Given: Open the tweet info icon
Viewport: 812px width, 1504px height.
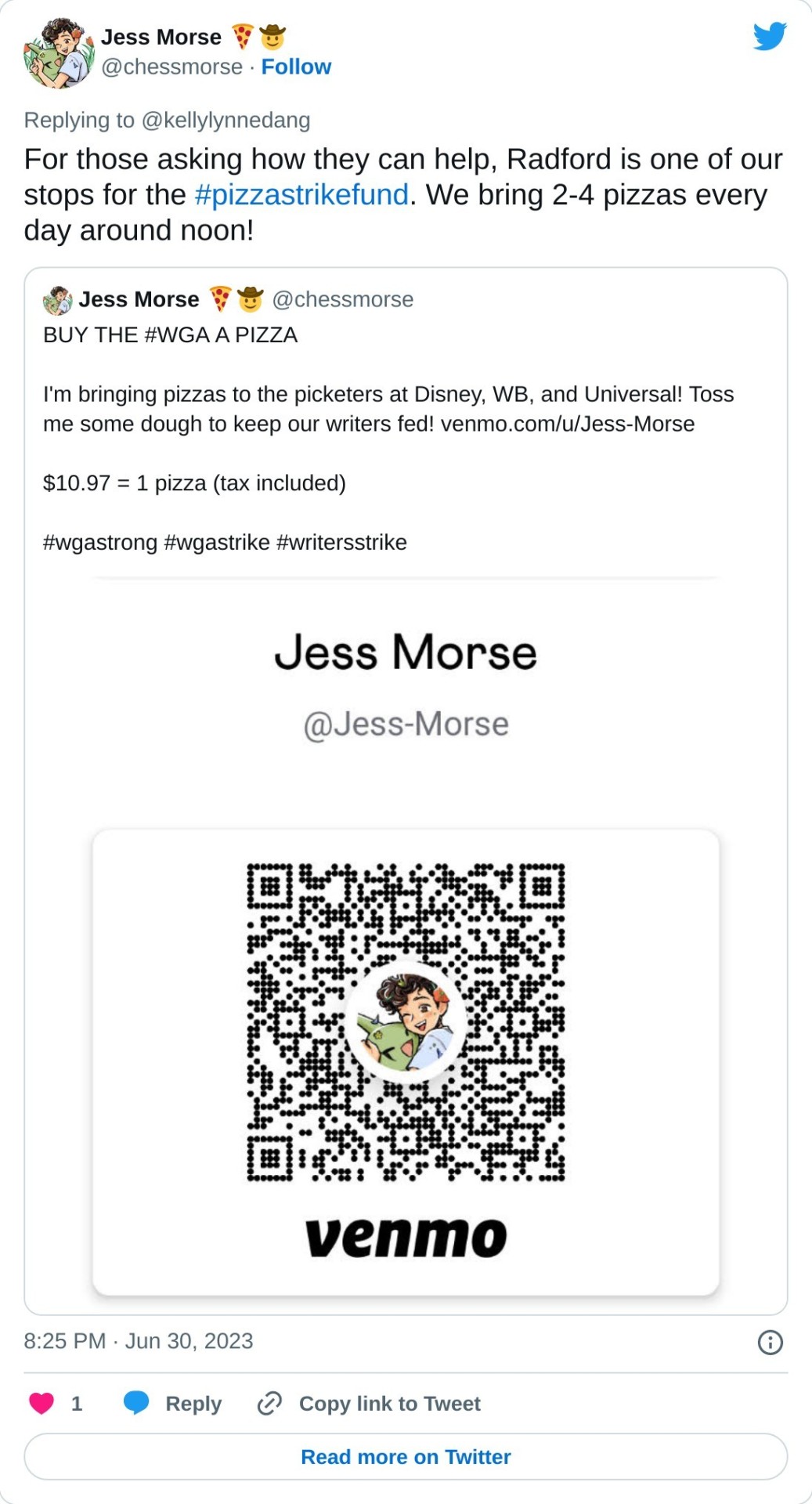Looking at the screenshot, I should pyautogui.click(x=770, y=1342).
